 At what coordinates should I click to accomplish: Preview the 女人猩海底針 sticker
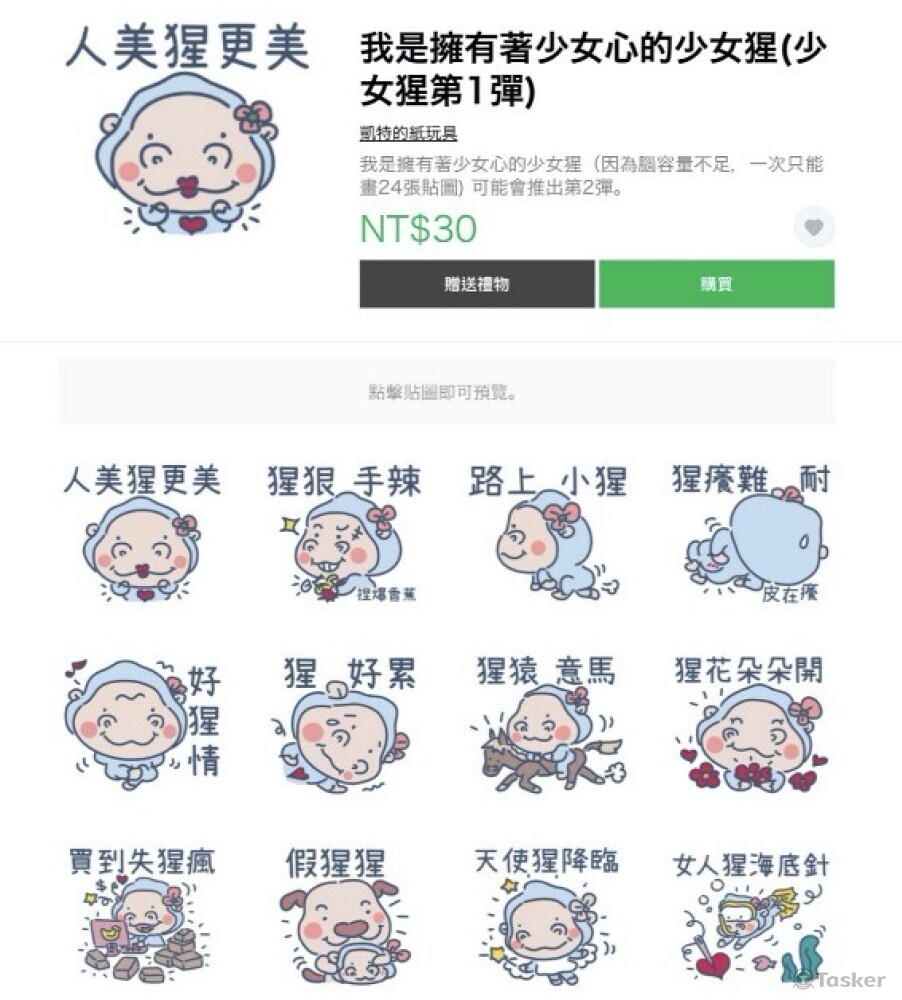(751, 912)
